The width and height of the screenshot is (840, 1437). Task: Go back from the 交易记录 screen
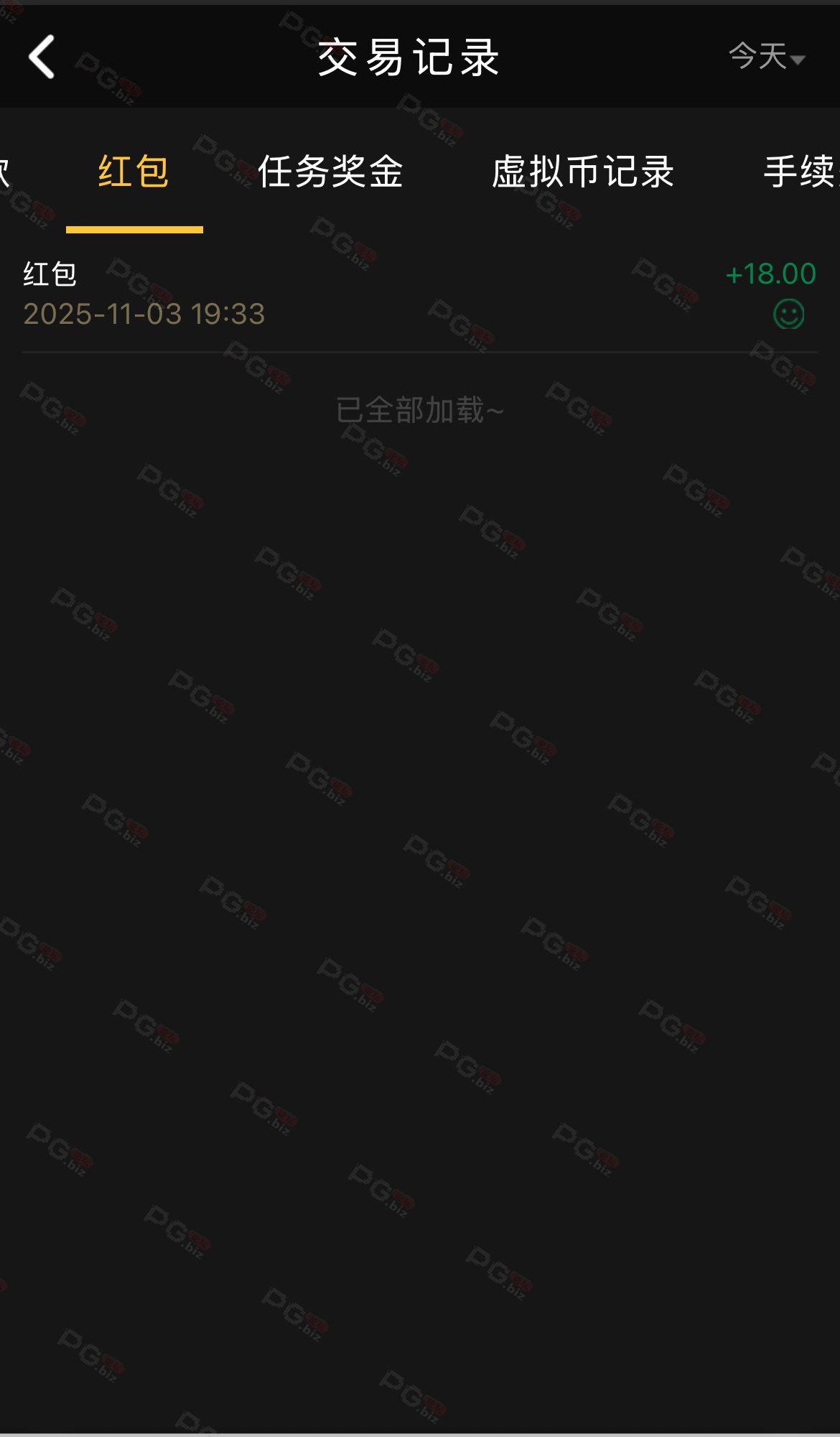[42, 57]
